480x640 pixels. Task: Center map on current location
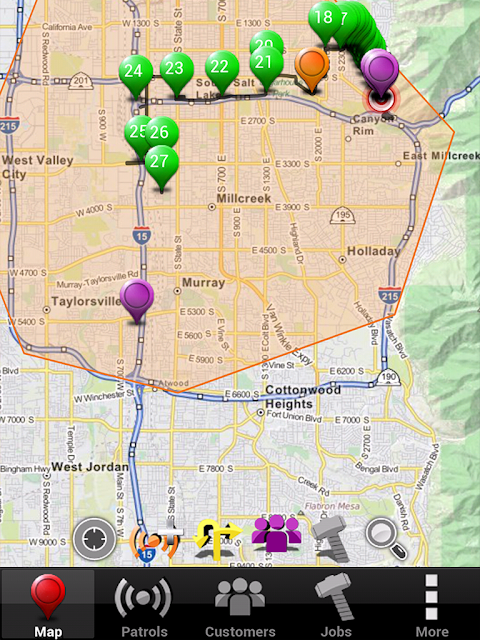tap(94, 539)
